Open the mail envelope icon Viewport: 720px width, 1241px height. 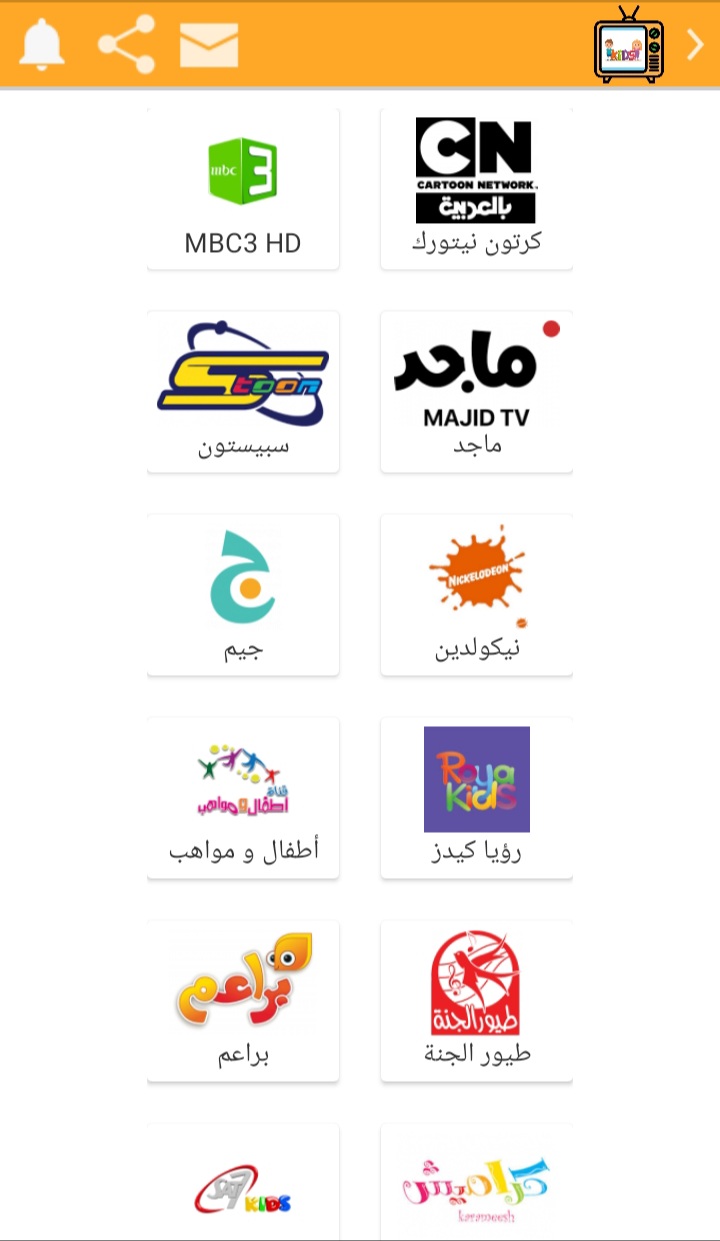(209, 45)
